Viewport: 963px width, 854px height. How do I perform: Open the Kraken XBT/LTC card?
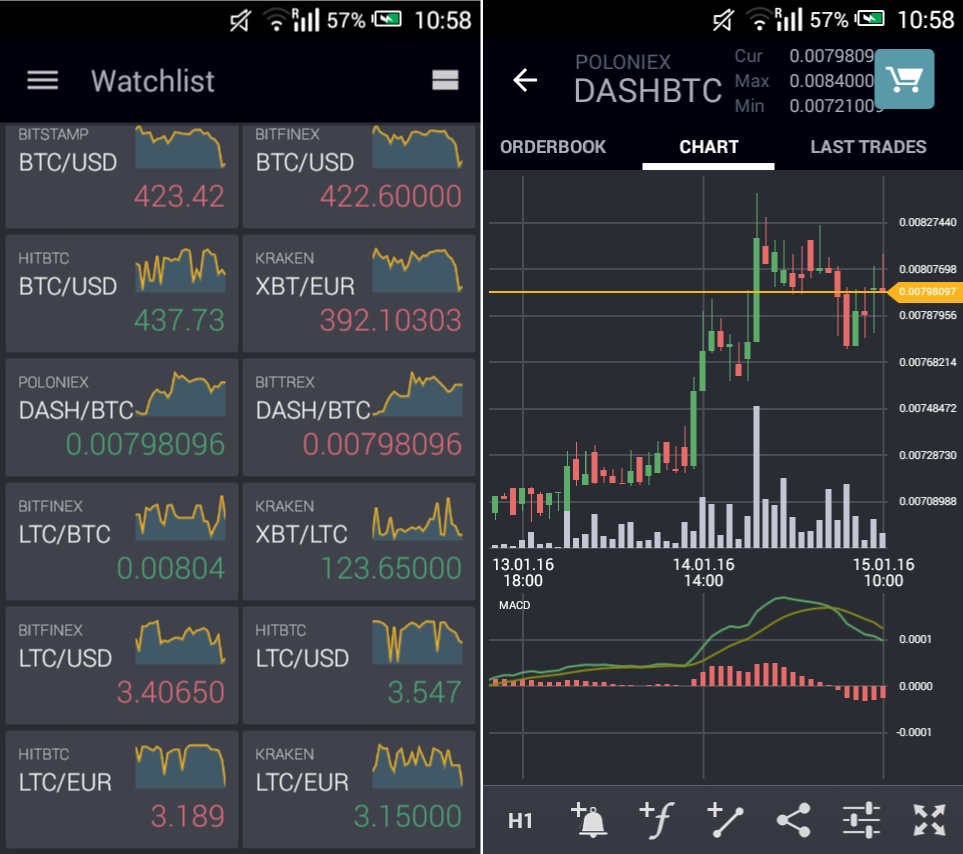click(x=359, y=542)
